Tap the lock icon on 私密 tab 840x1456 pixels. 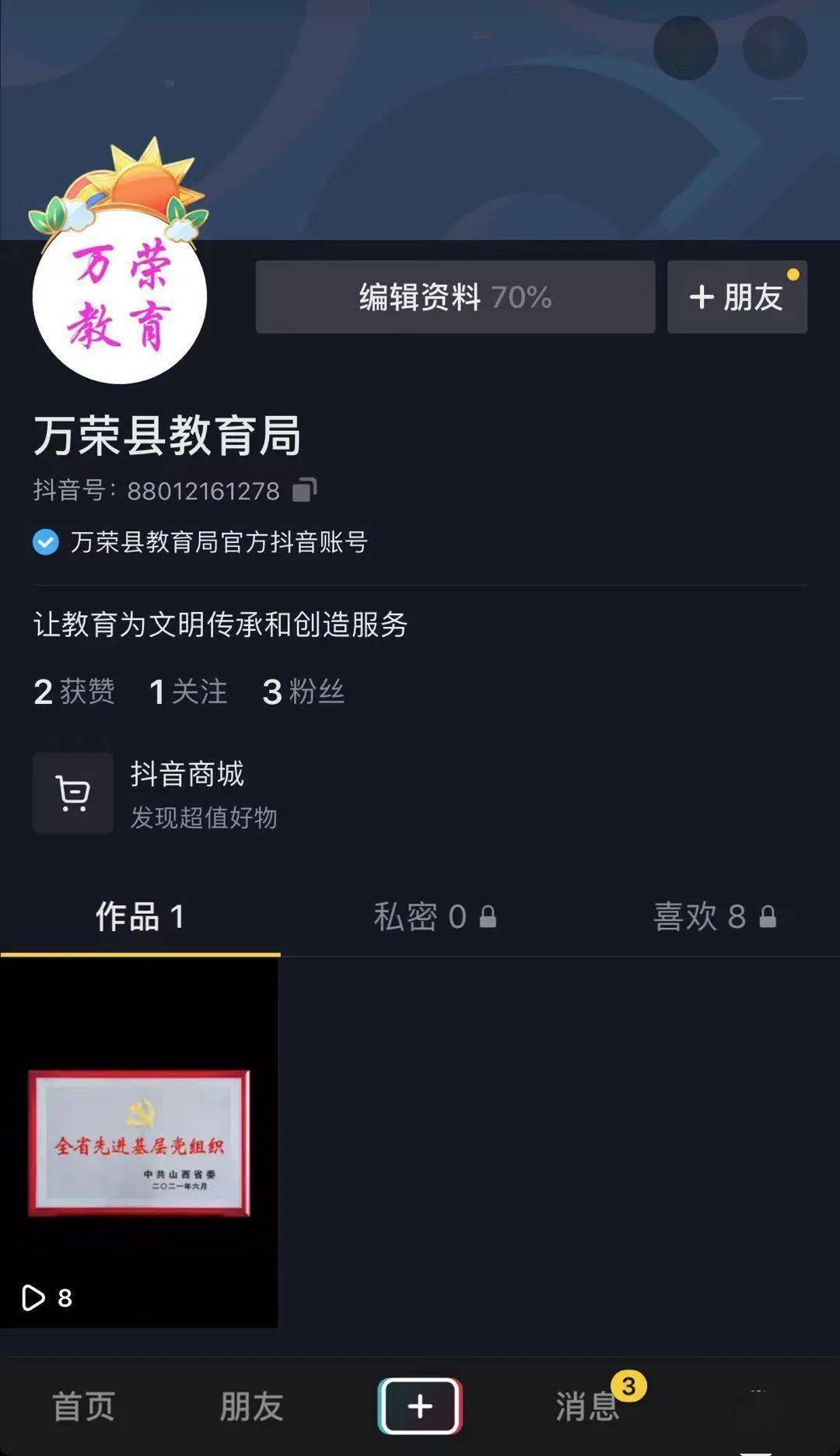click(x=490, y=919)
